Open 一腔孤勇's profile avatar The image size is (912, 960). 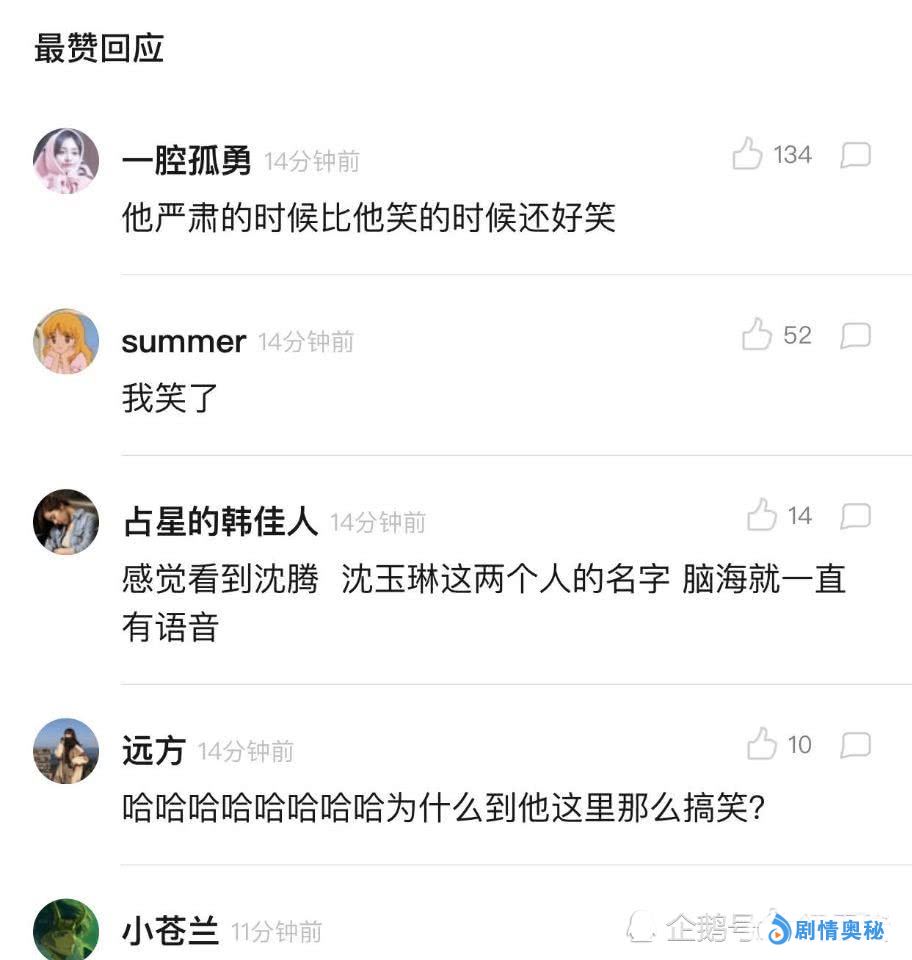click(x=66, y=161)
